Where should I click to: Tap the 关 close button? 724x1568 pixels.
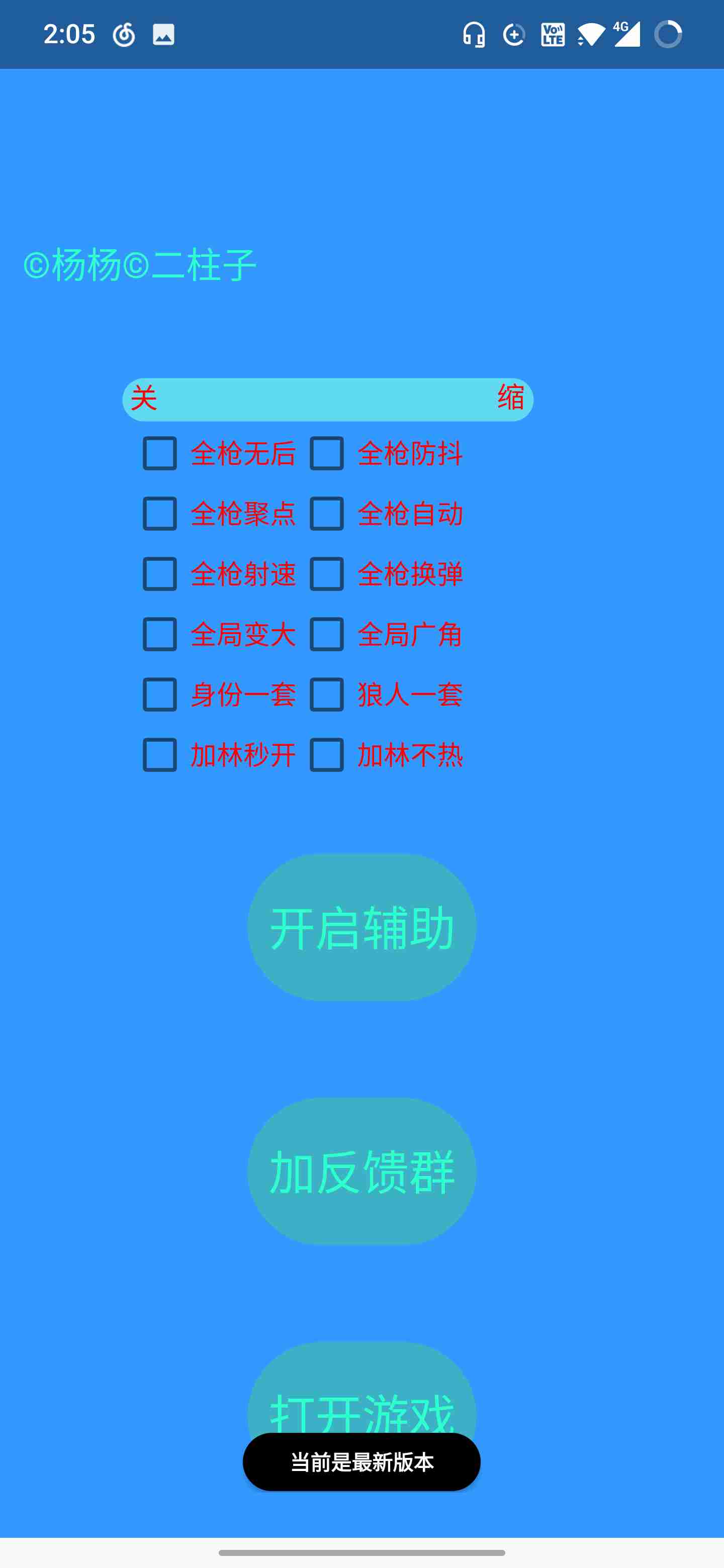144,399
